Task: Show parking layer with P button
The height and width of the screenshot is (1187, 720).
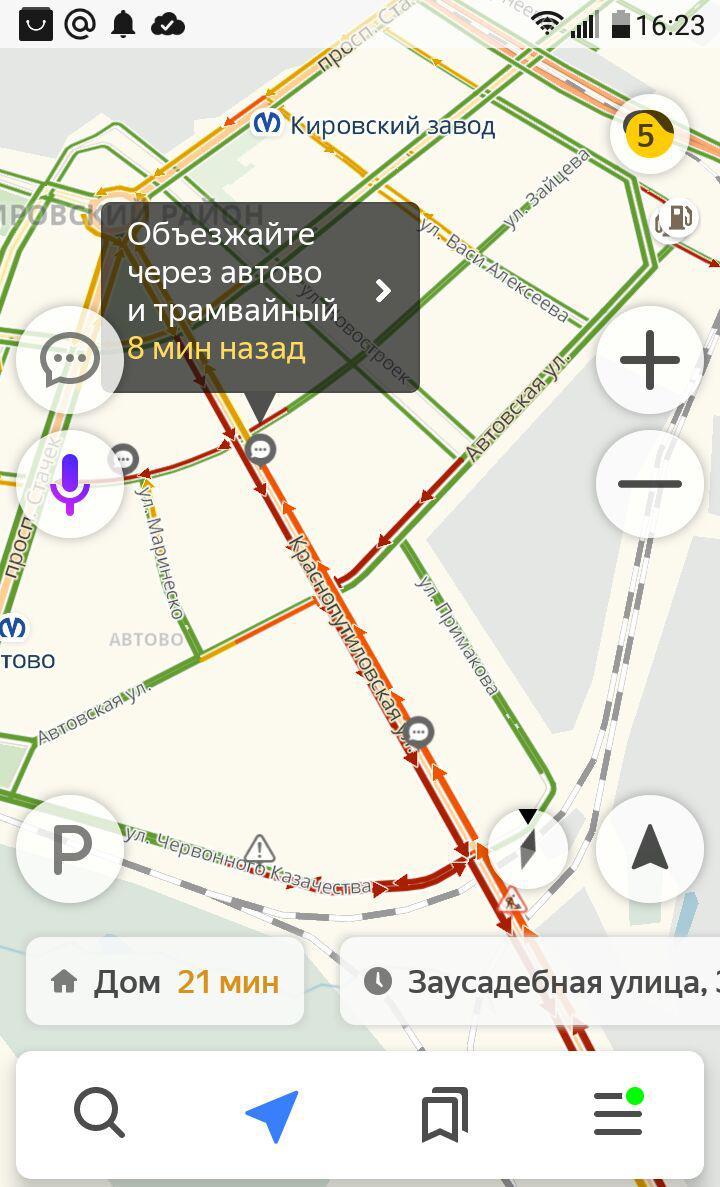Action: tap(70, 849)
